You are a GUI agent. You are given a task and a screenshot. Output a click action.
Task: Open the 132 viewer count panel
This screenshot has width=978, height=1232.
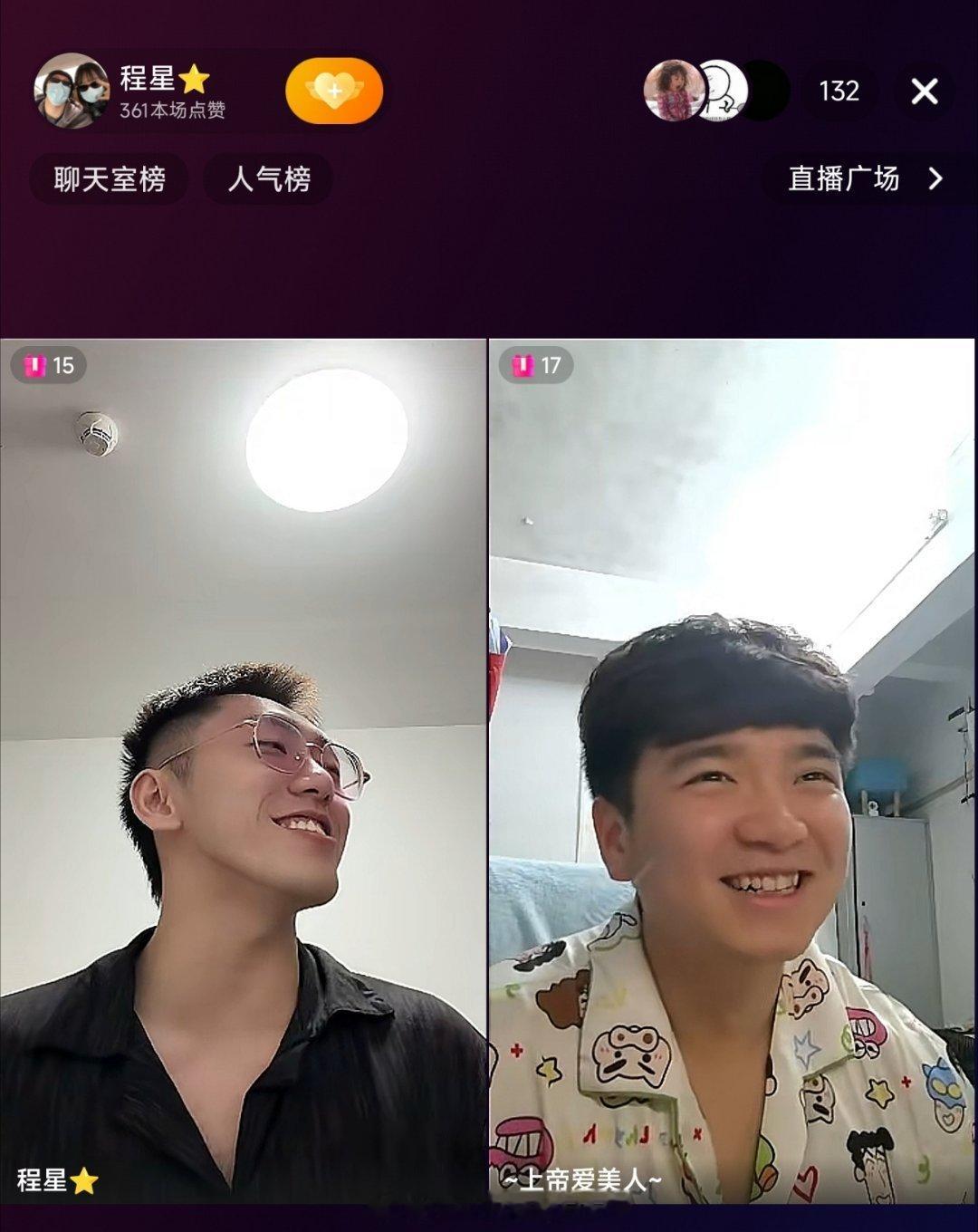tap(840, 91)
